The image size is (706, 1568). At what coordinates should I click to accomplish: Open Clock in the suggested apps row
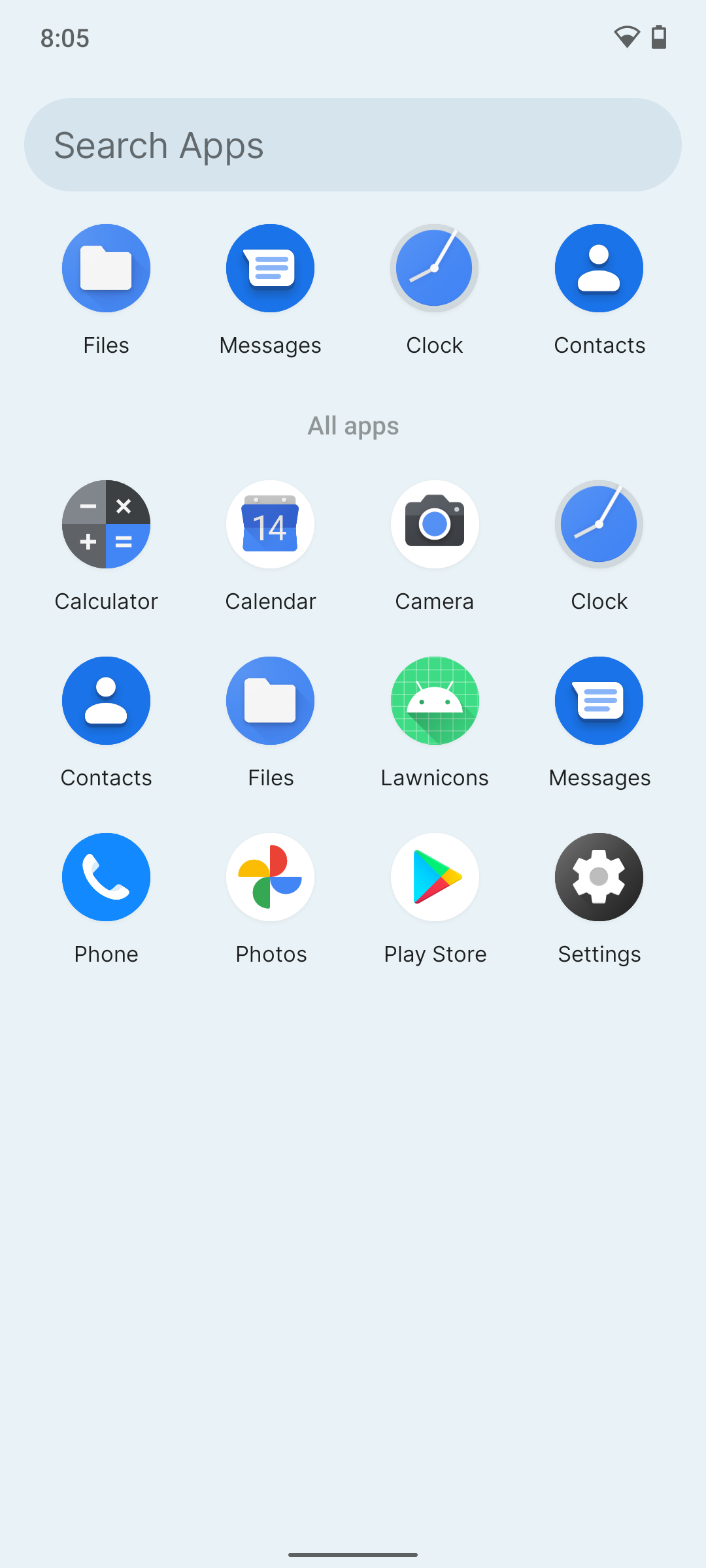[x=435, y=269]
